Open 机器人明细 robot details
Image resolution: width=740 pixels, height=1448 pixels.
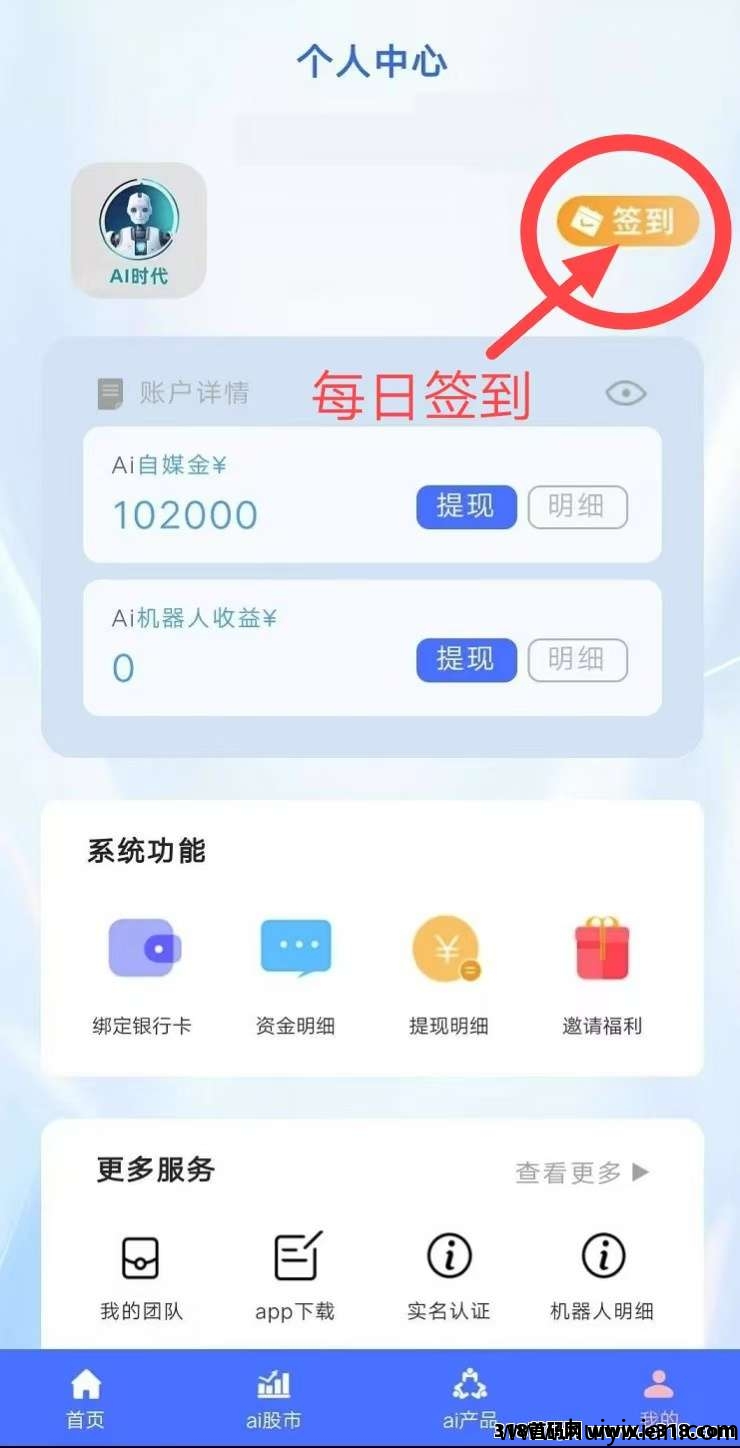pos(602,1277)
